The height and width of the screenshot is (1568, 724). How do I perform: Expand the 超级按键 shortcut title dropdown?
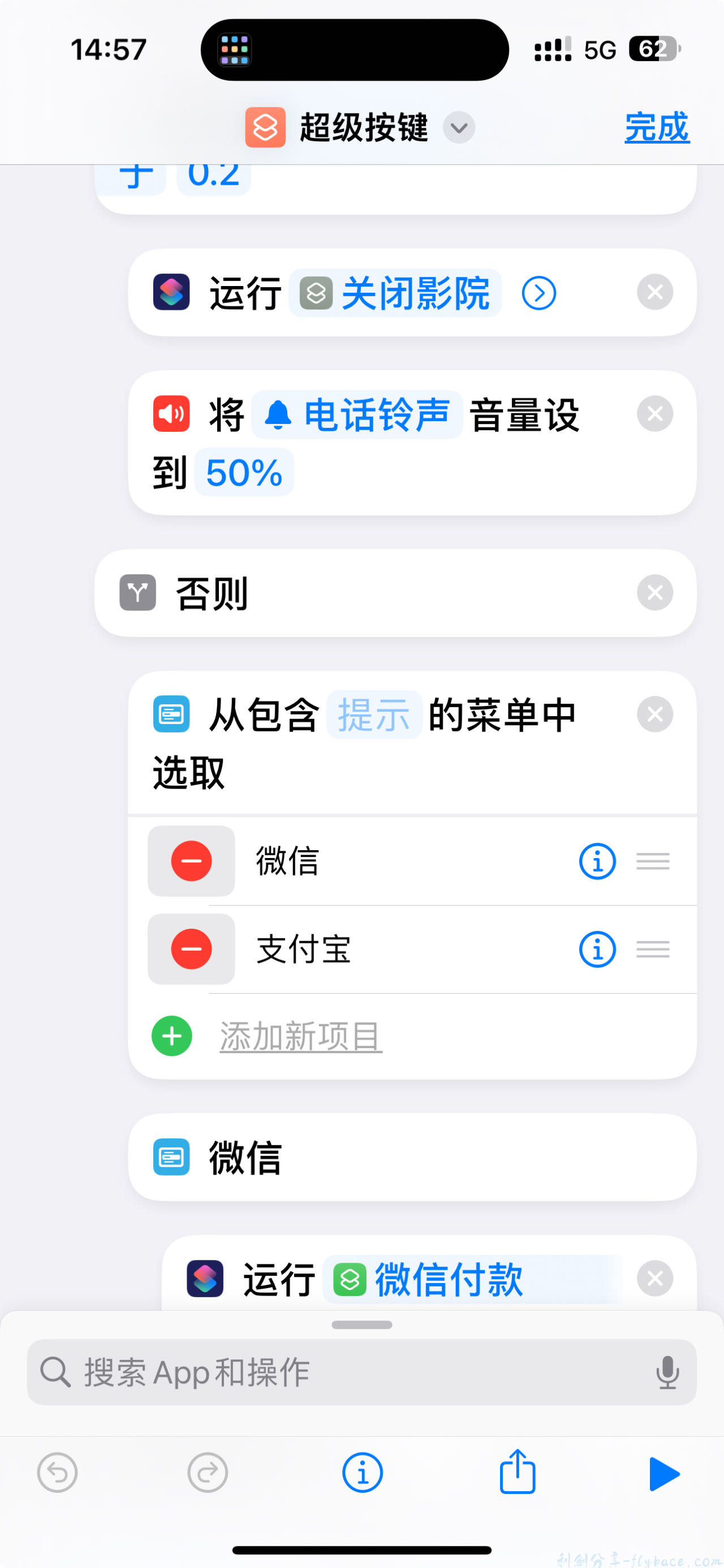click(459, 128)
